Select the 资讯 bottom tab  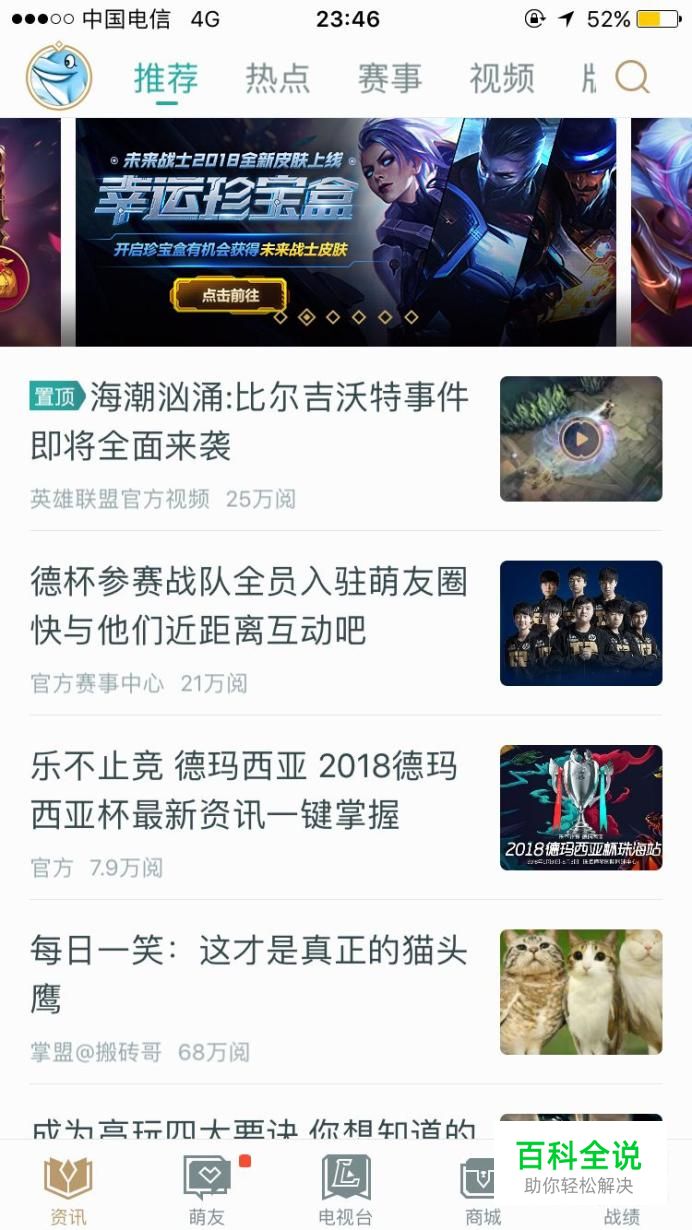pos(69,1189)
